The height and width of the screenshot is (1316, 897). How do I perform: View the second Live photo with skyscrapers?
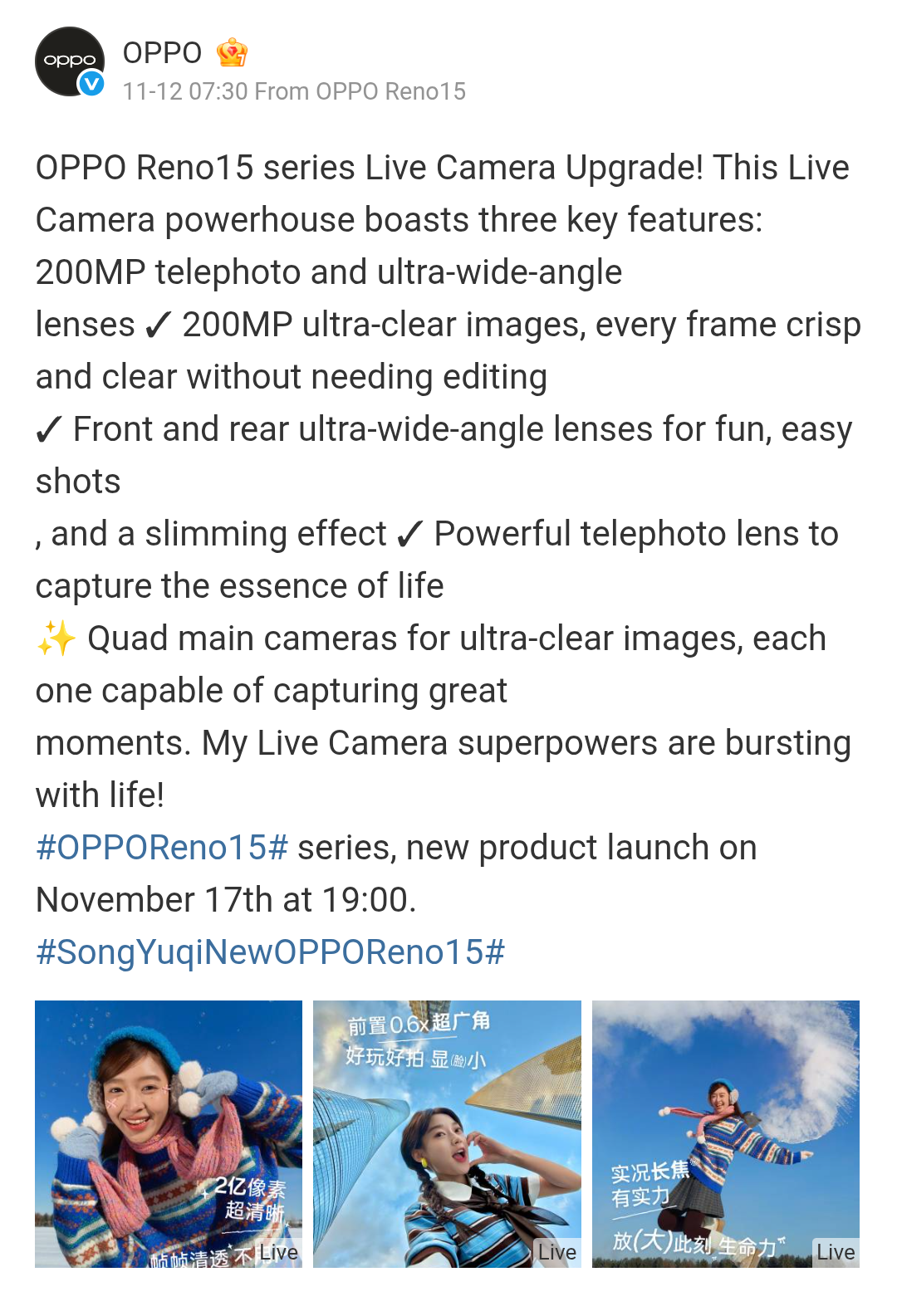click(x=447, y=1133)
